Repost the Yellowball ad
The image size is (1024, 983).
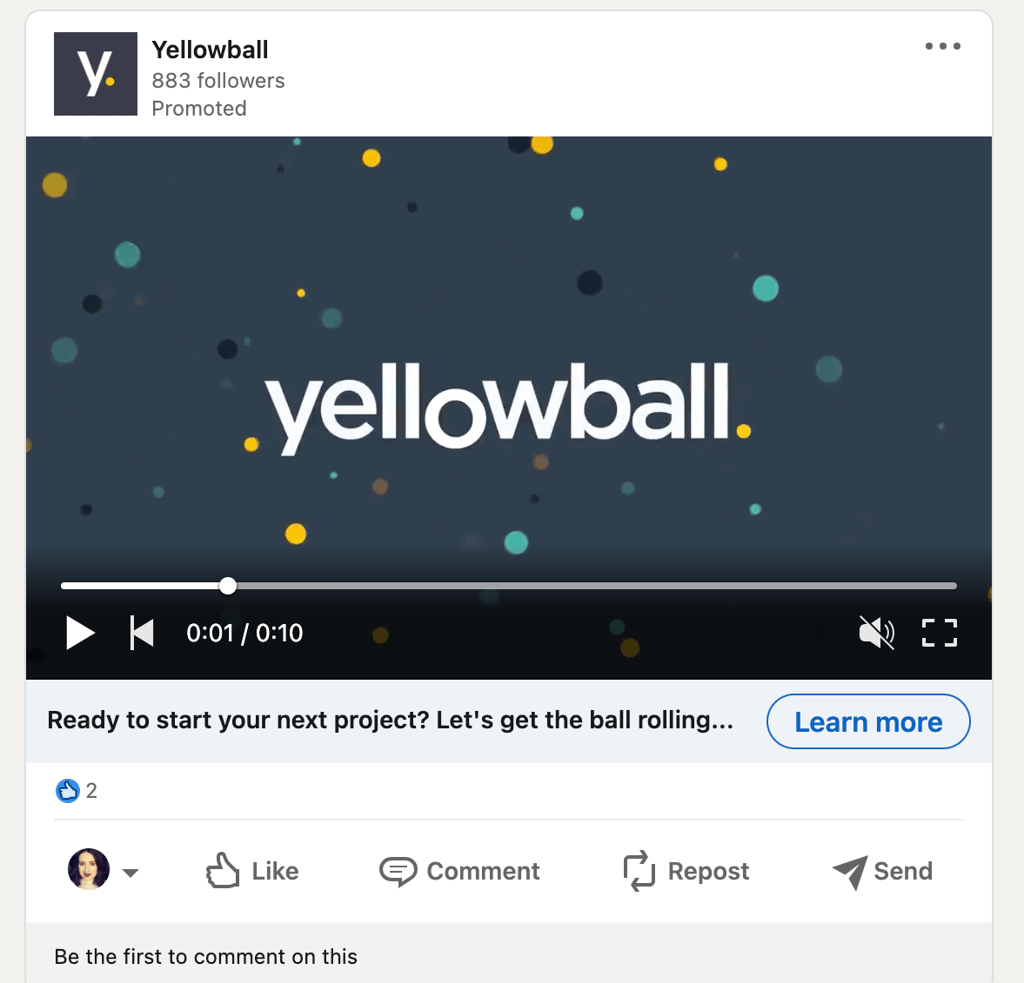686,871
